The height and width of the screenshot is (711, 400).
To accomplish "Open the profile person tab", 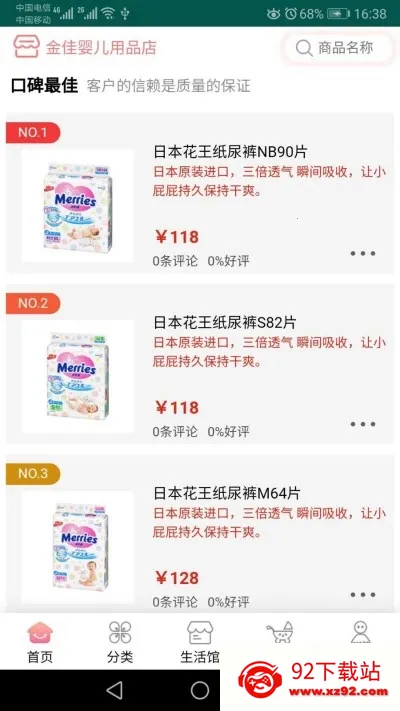I will 360,632.
